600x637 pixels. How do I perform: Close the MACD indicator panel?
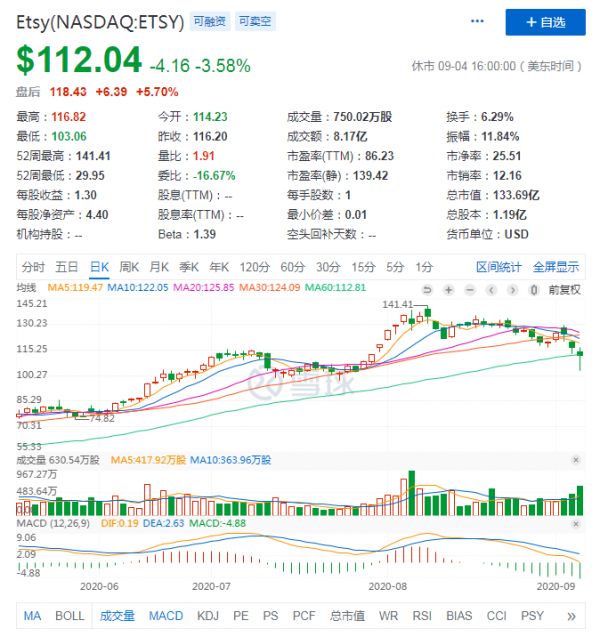pyautogui.click(x=575, y=522)
